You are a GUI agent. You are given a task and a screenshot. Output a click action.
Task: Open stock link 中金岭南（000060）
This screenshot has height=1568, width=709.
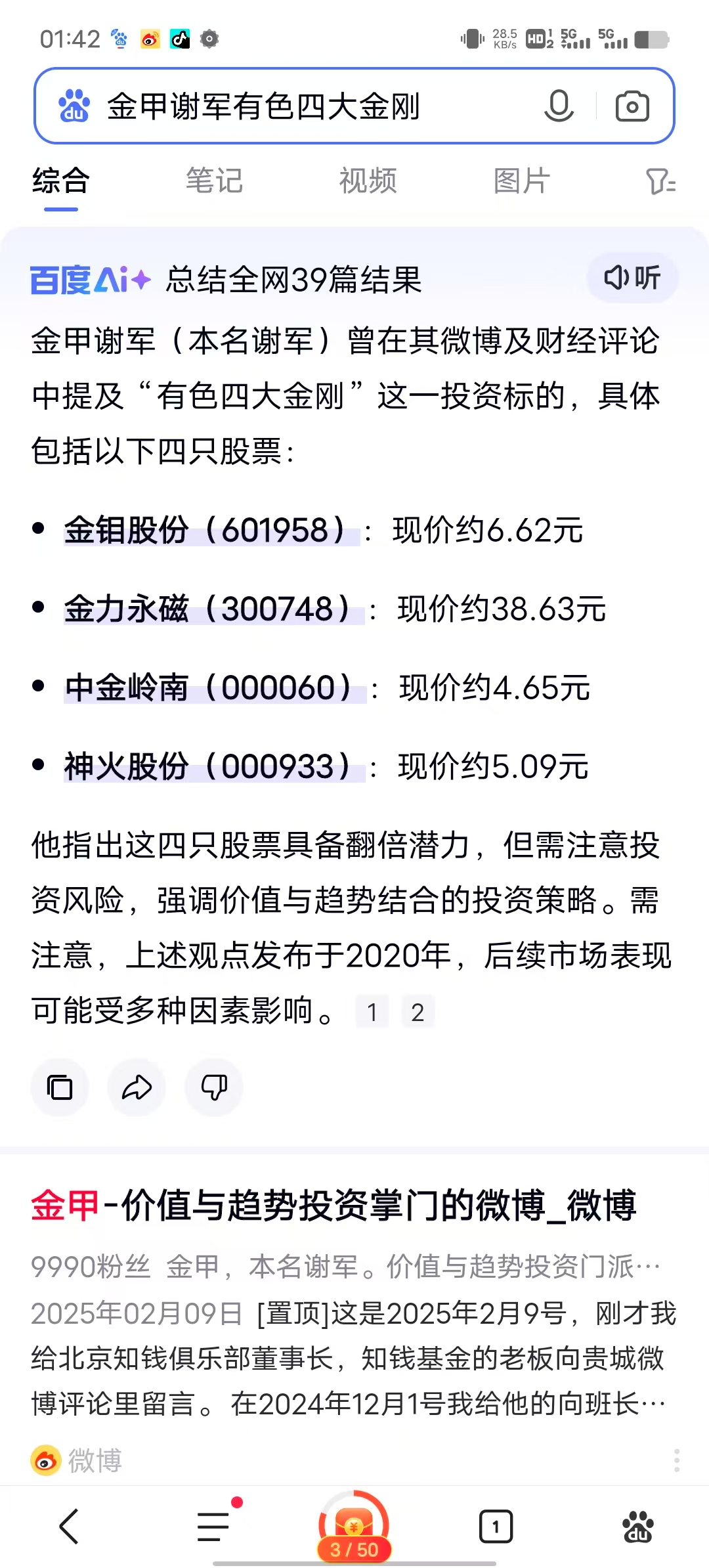[214, 688]
